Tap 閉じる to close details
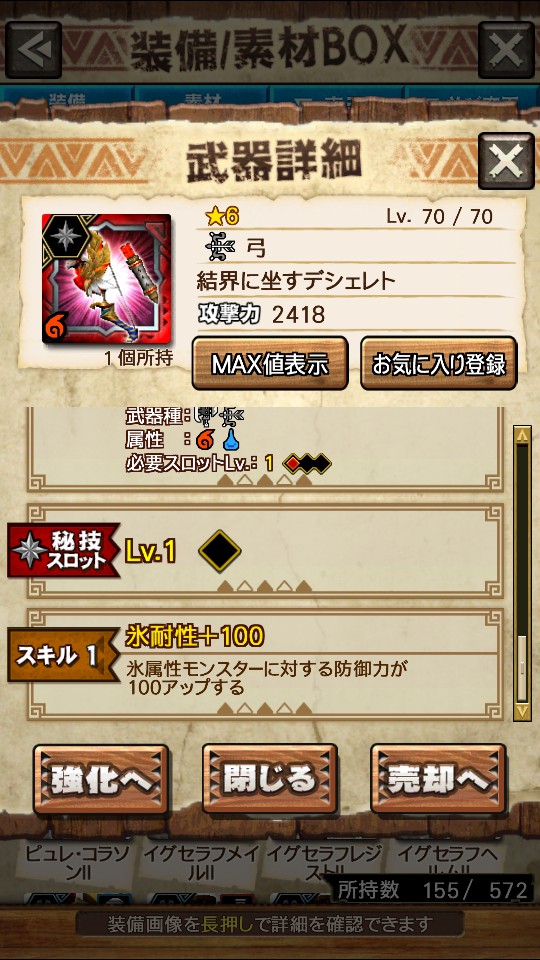The image size is (540, 960). point(269,779)
